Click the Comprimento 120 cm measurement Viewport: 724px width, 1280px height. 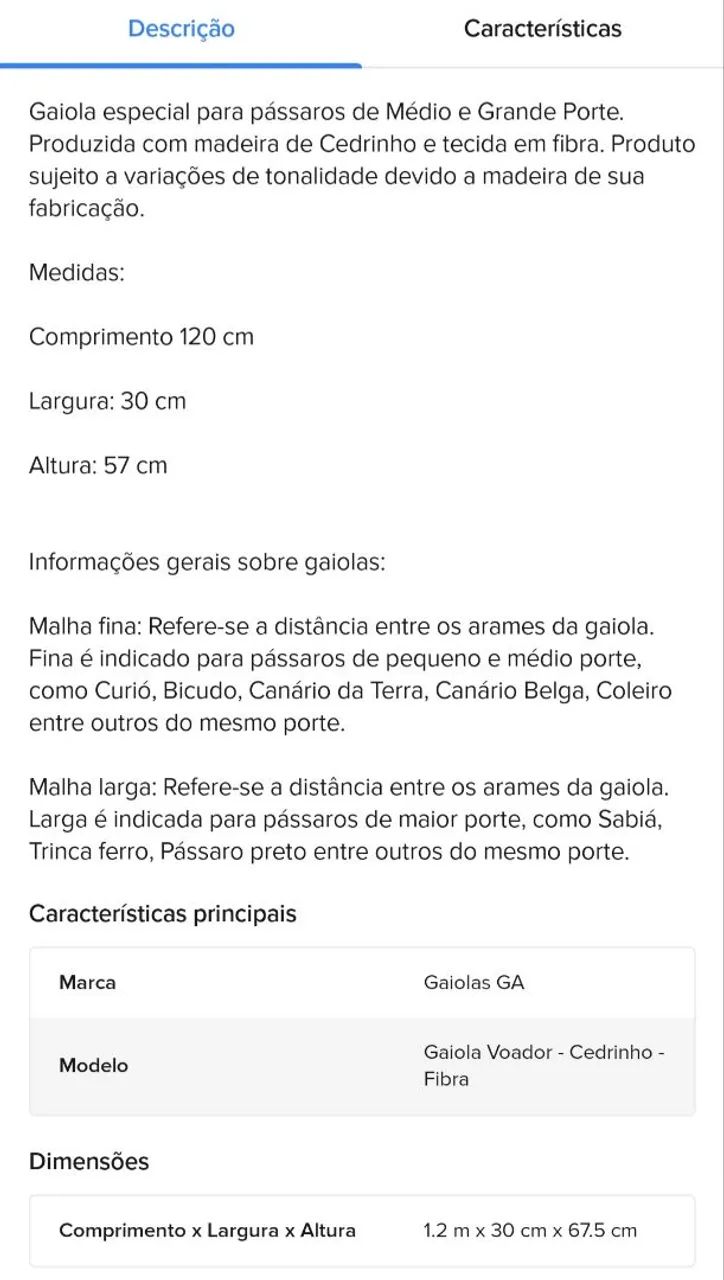click(141, 336)
